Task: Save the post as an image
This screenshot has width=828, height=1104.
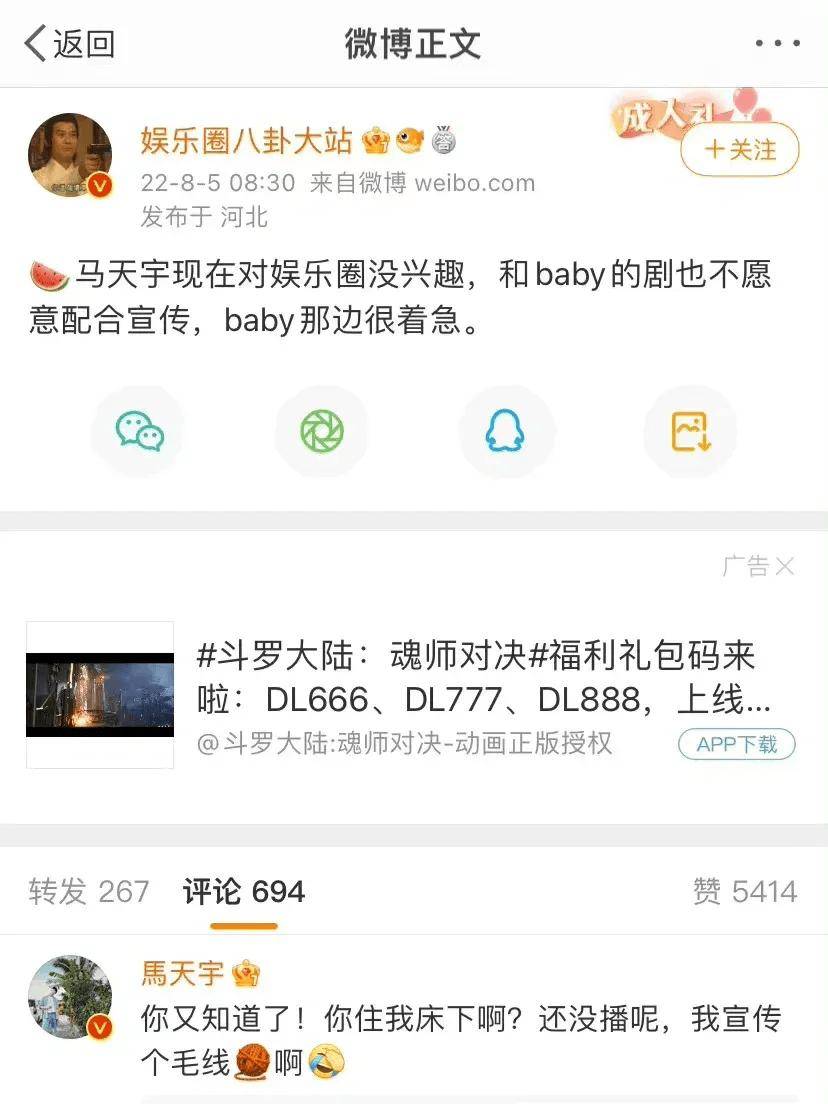Action: pos(690,431)
